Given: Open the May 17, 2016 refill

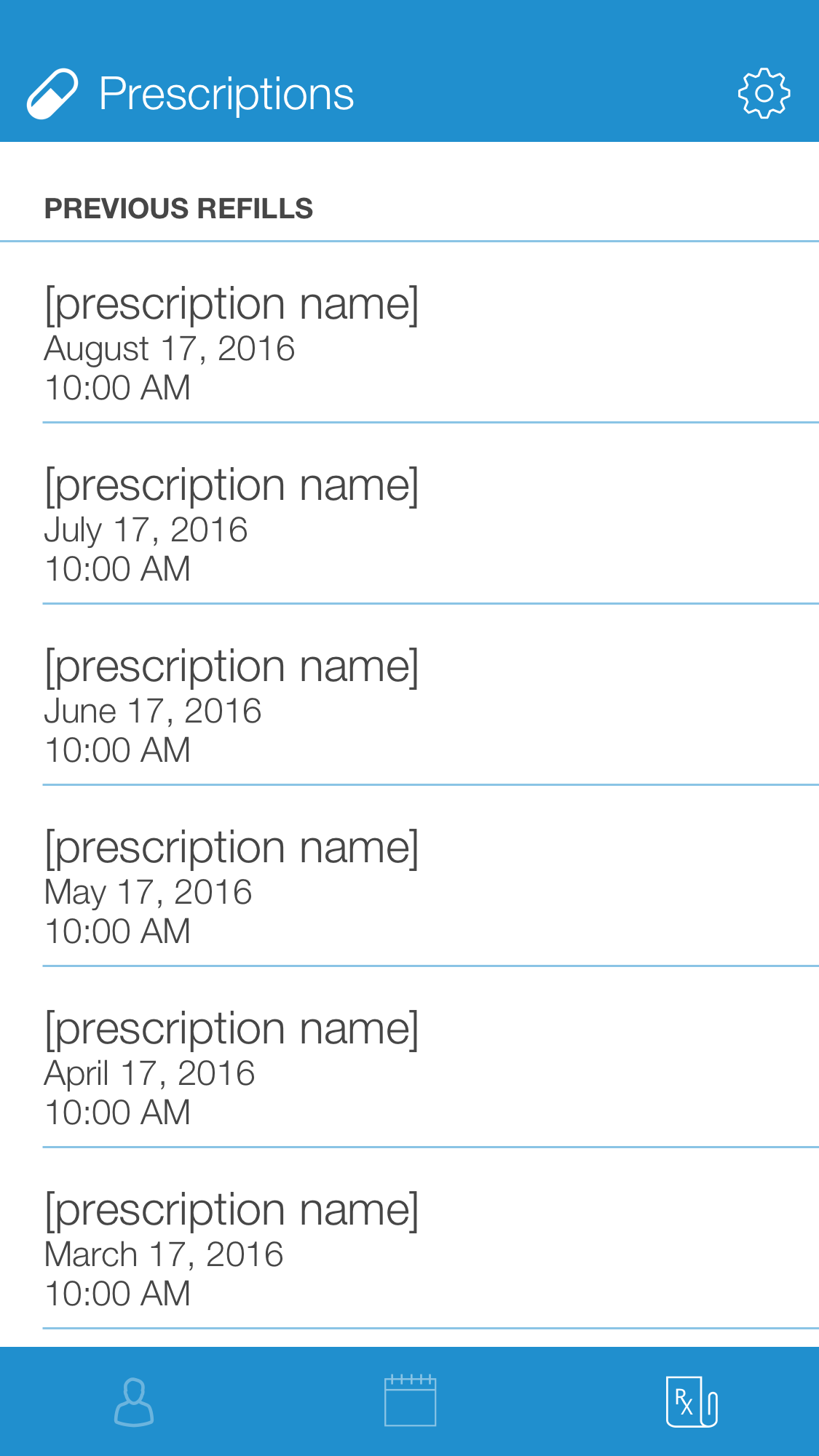Looking at the screenshot, I should coord(408,887).
